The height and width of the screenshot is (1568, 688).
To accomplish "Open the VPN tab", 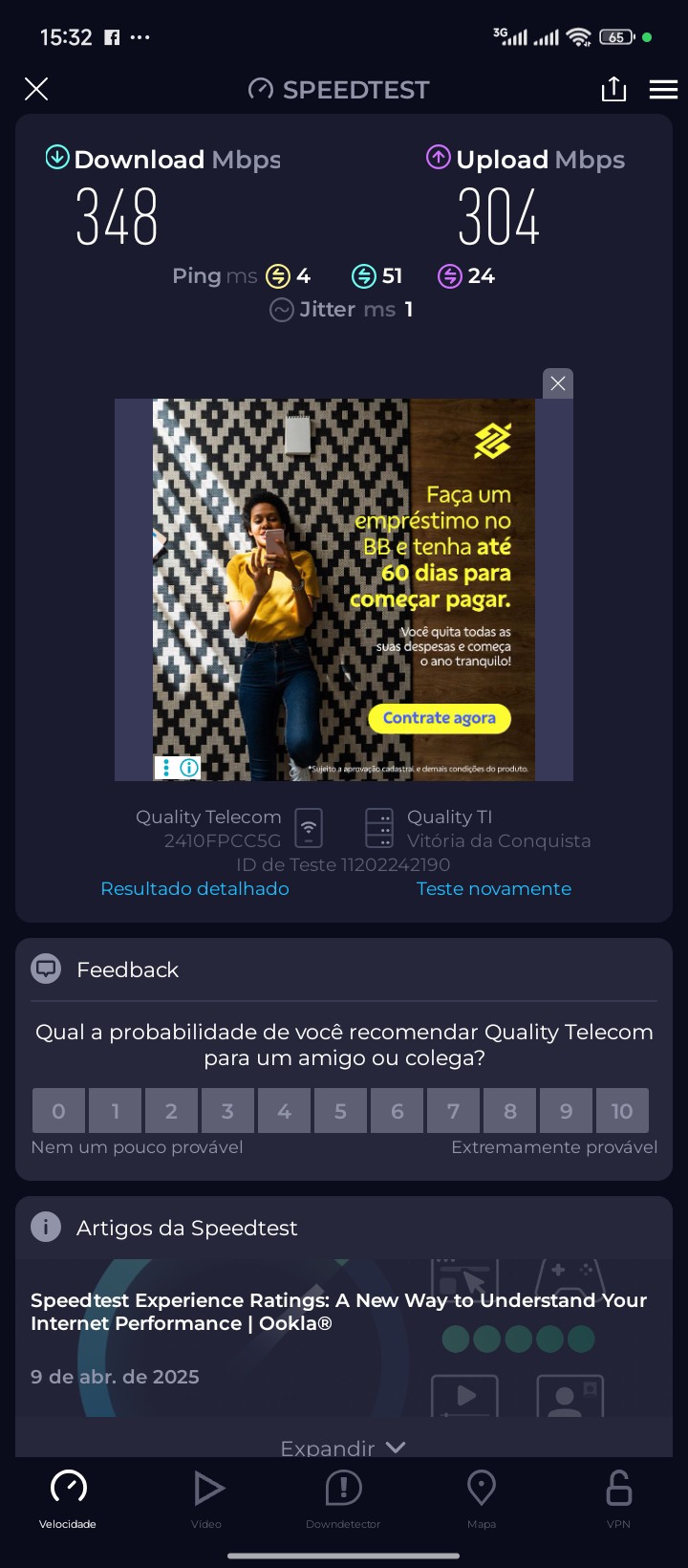I will (x=618, y=1497).
